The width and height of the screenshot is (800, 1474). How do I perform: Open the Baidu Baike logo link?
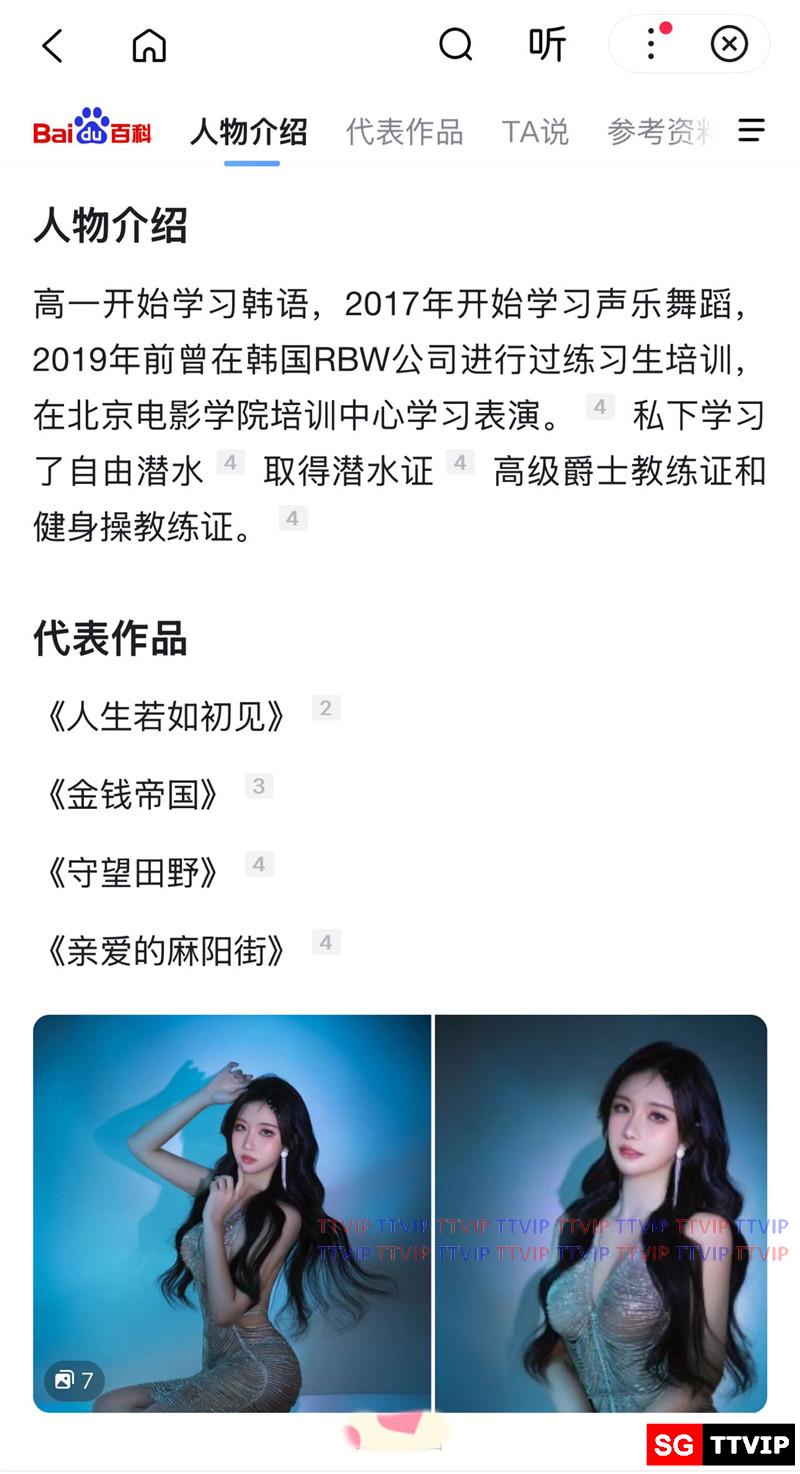pos(92,129)
